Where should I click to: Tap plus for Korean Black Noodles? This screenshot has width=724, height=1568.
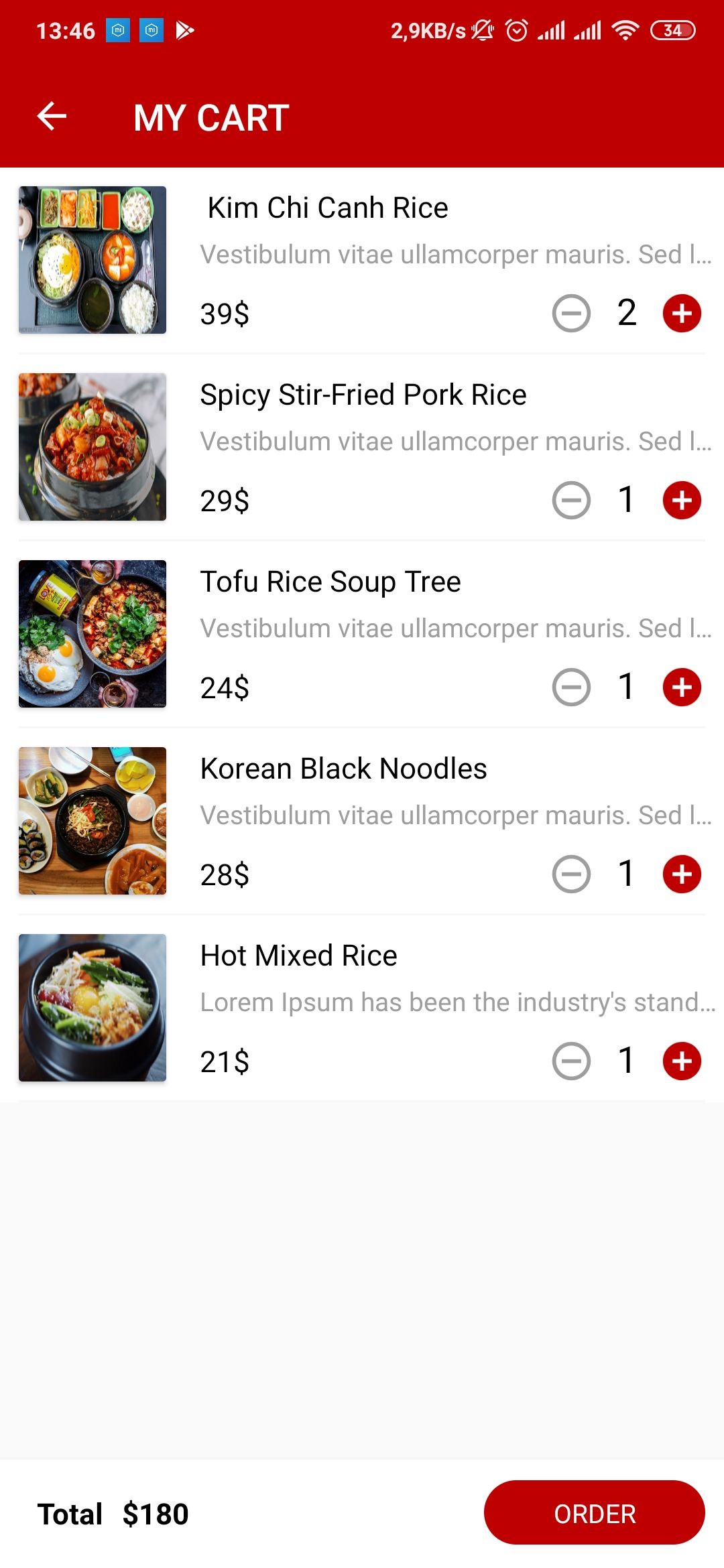682,874
